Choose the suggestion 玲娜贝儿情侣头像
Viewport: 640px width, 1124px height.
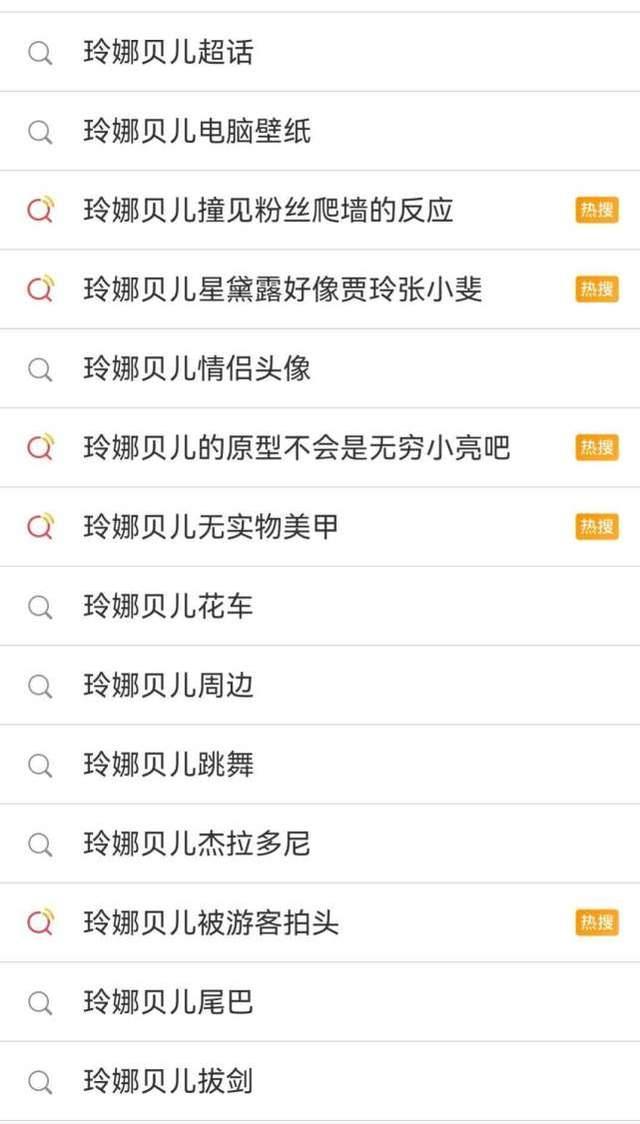[x=320, y=368]
